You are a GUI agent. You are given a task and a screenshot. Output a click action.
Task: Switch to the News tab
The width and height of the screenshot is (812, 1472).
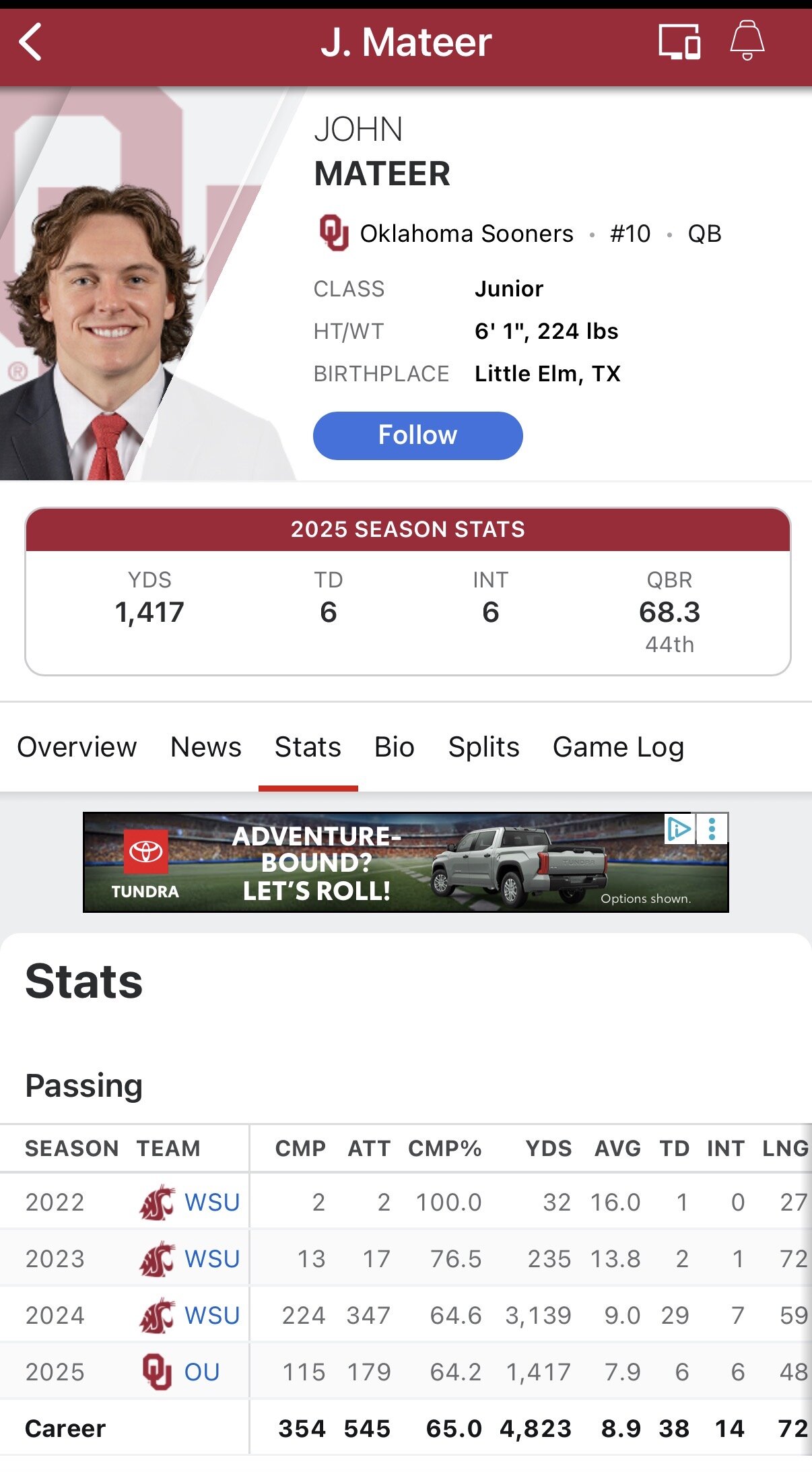tap(206, 747)
